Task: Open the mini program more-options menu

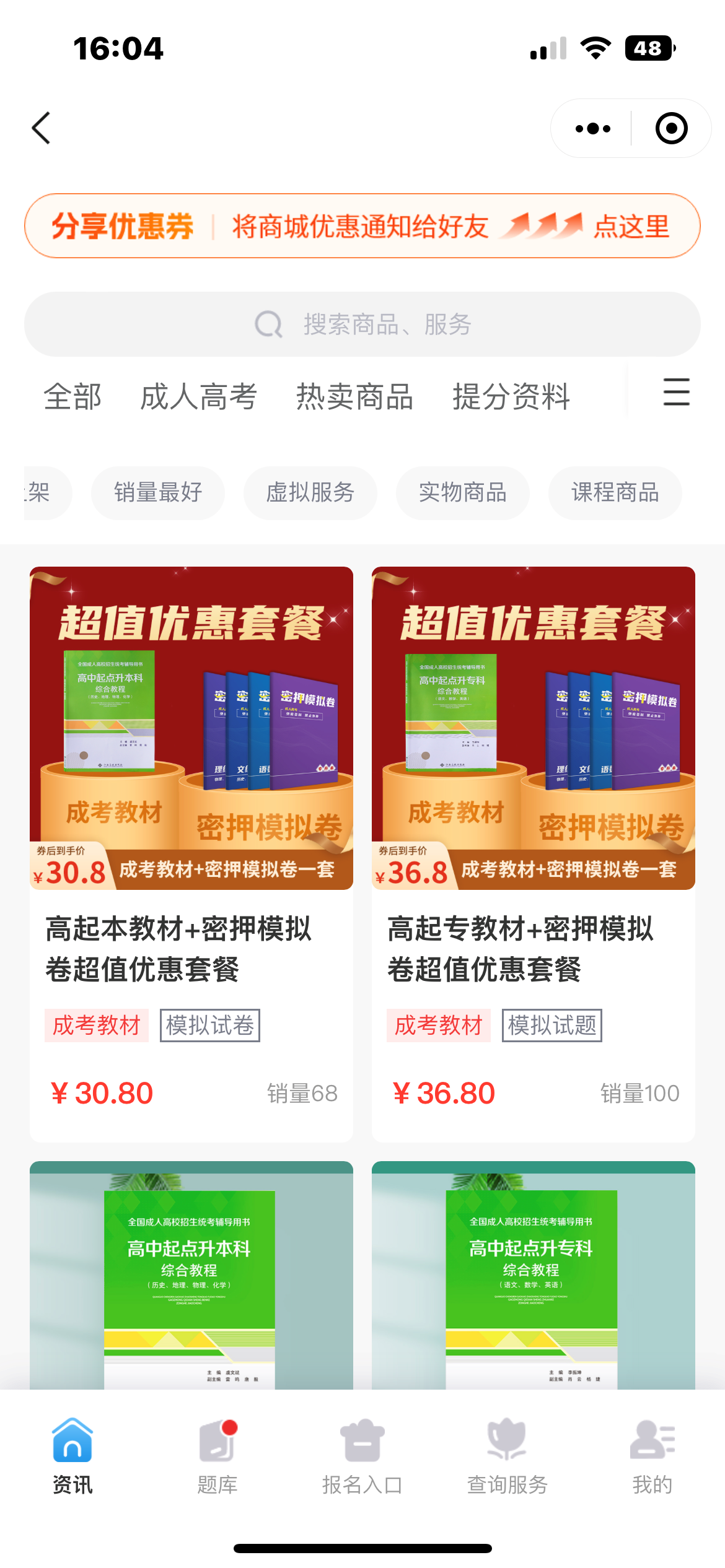Action: pos(592,129)
